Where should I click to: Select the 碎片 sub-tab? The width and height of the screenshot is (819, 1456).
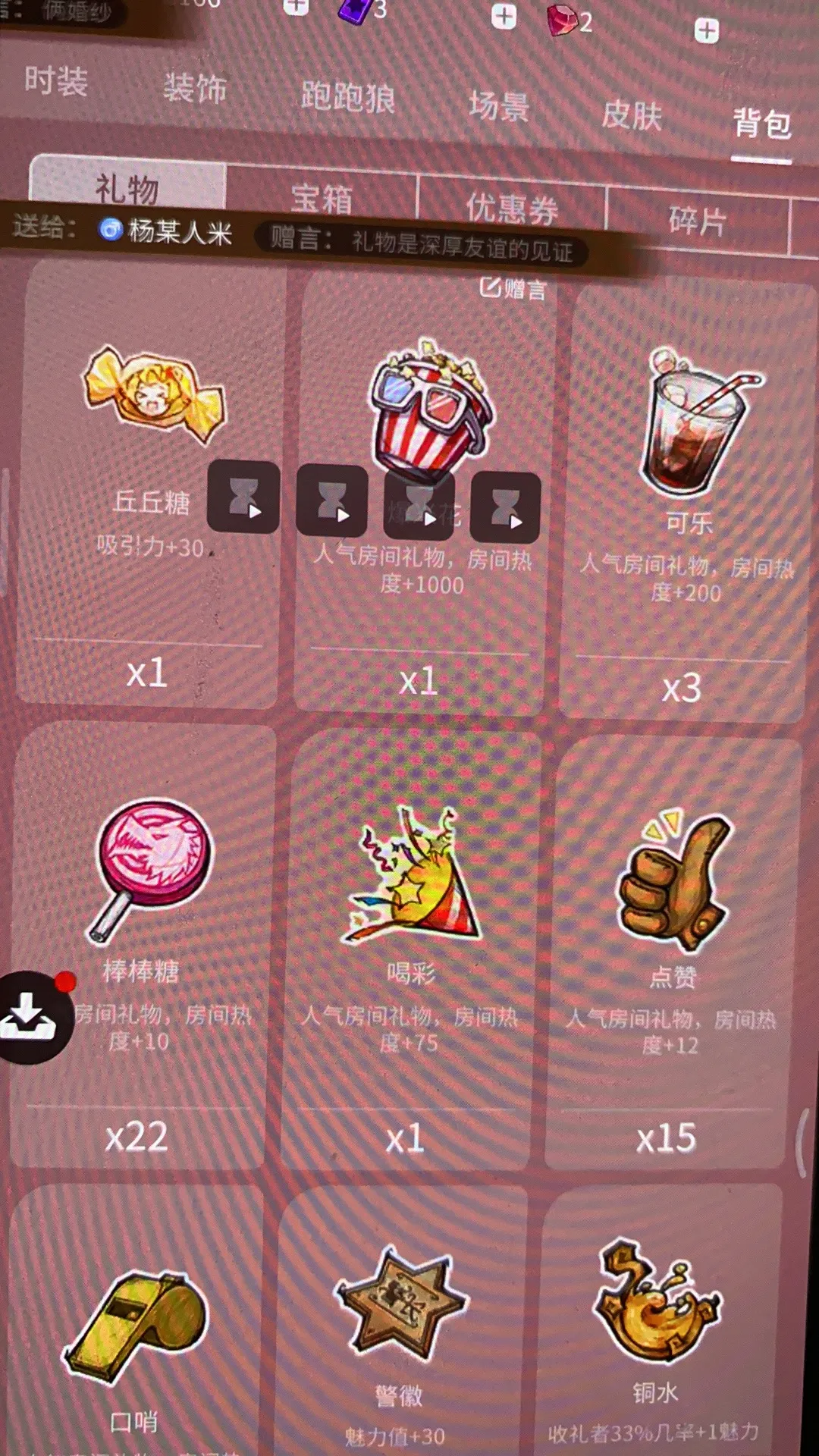(x=698, y=221)
